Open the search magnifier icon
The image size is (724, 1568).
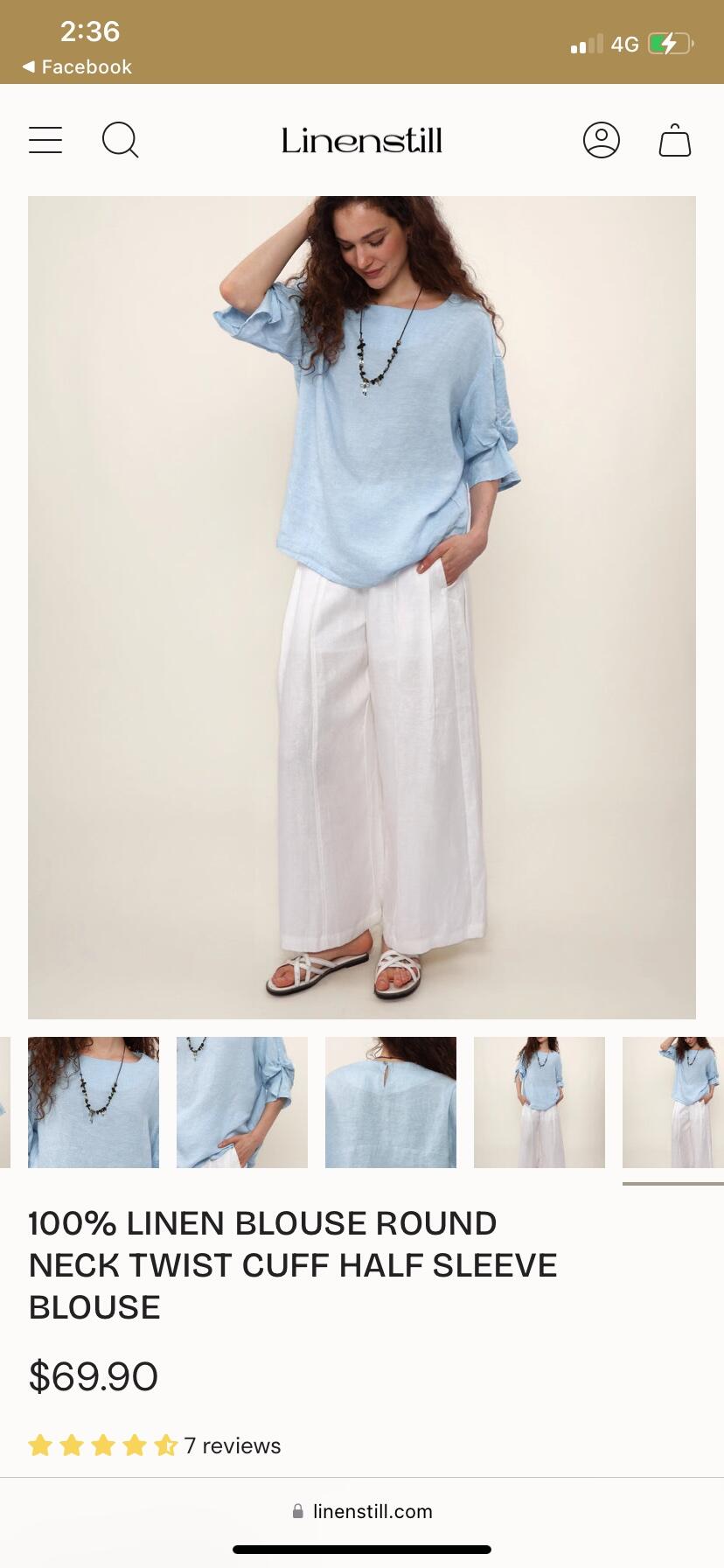121,140
